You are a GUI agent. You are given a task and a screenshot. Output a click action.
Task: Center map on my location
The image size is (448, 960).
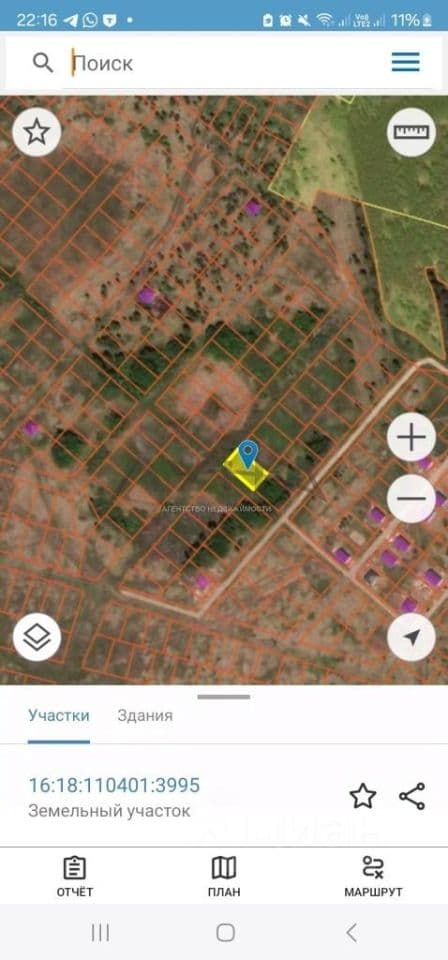tap(411, 637)
